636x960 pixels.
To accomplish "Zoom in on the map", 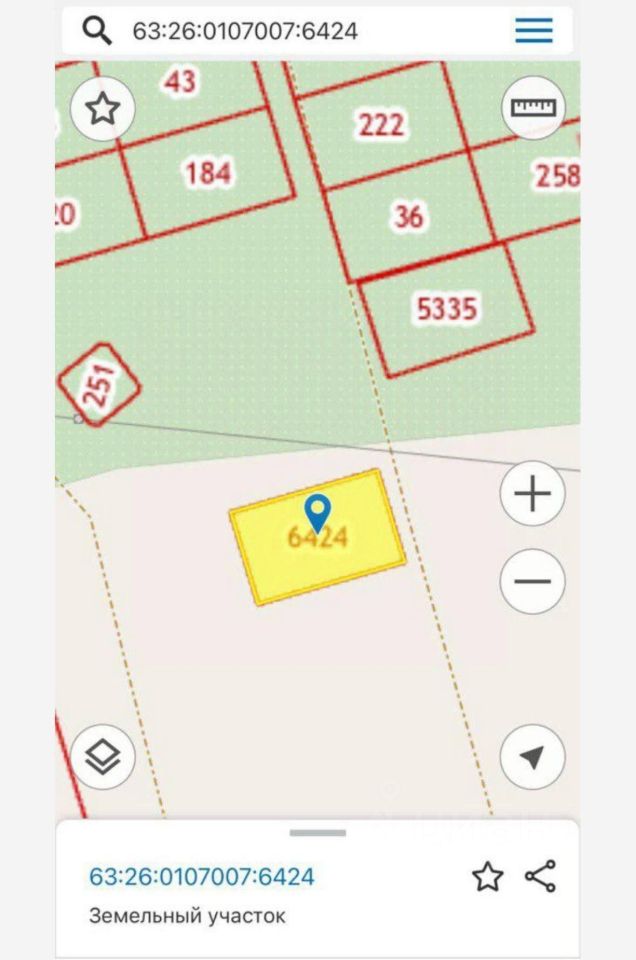I will pos(532,494).
